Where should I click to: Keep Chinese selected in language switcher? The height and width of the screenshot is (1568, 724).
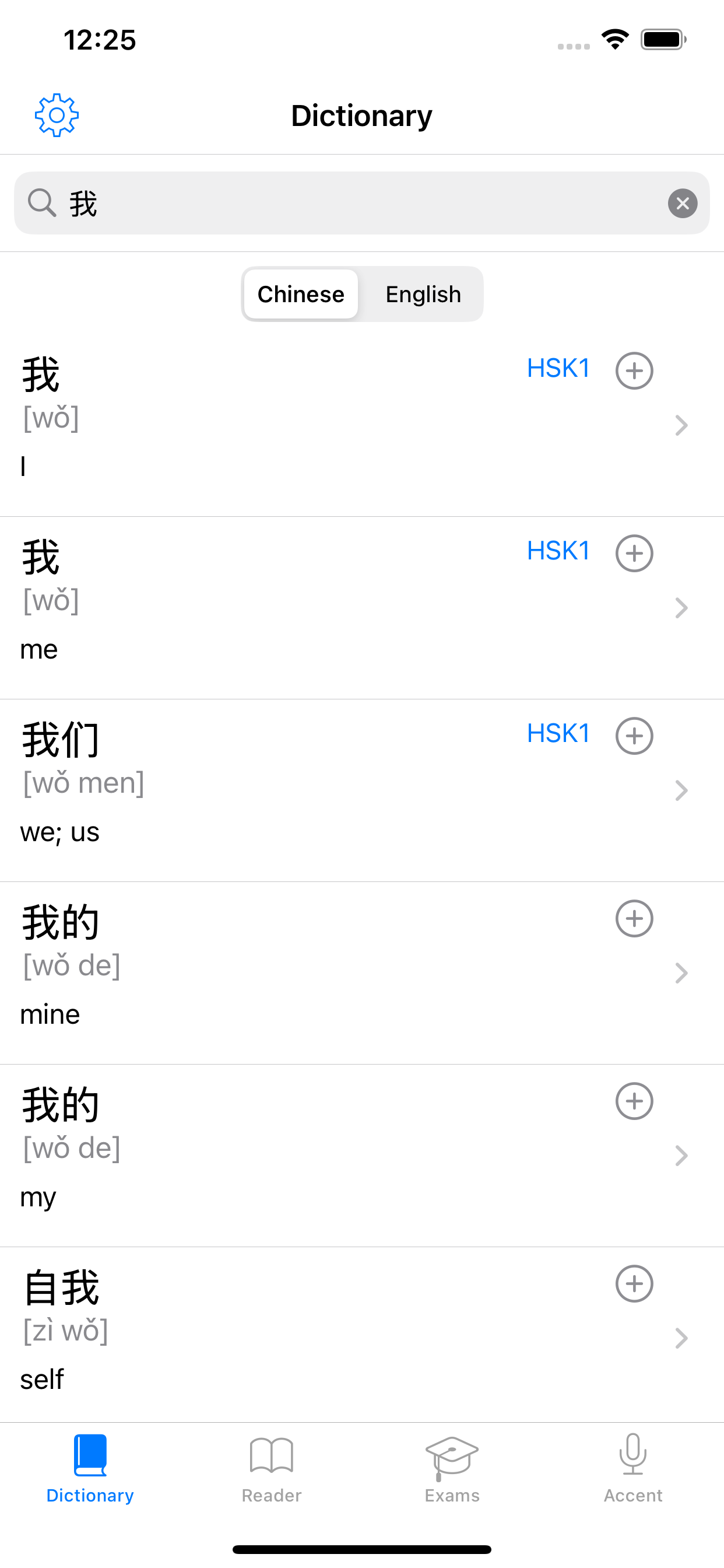[x=300, y=294]
